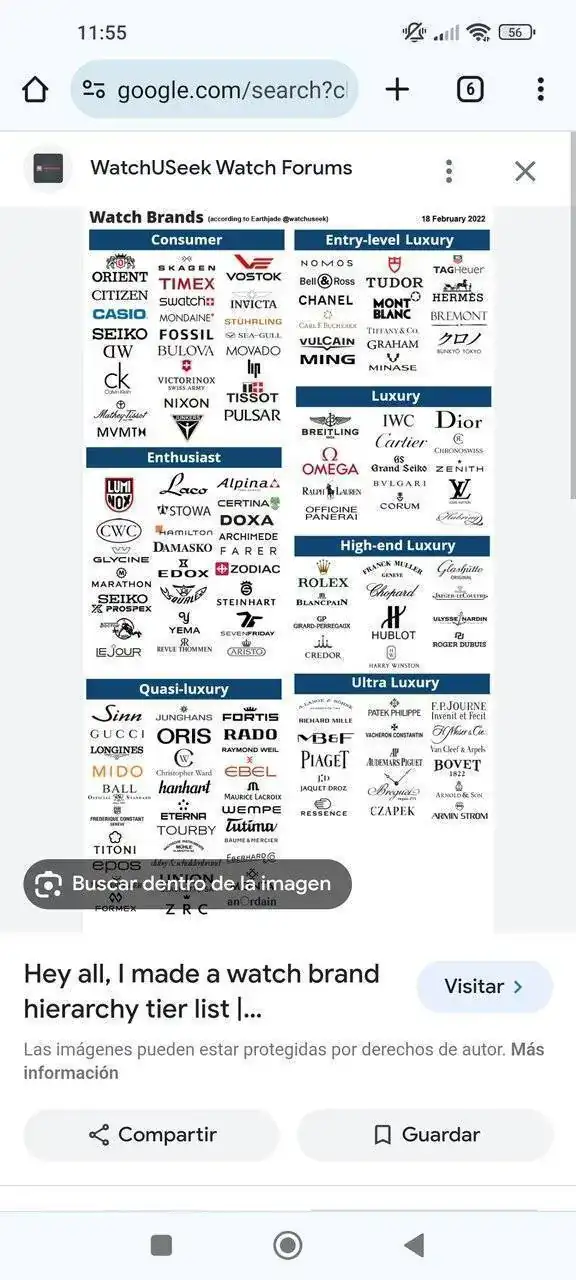Close the image preview
Screen dimensions: 576x1280
point(525,170)
